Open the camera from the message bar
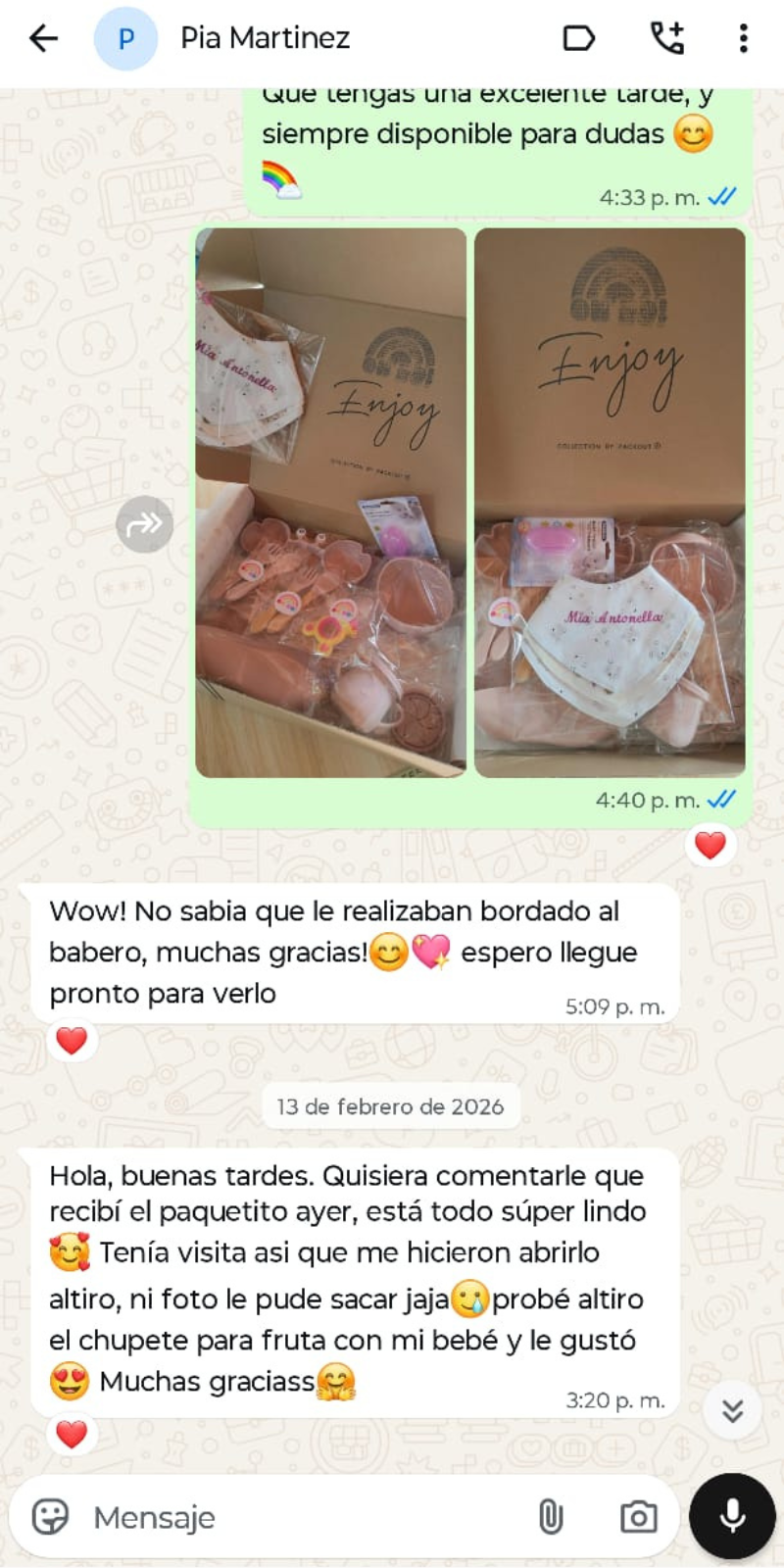The width and height of the screenshot is (784, 1568). coord(638,1517)
